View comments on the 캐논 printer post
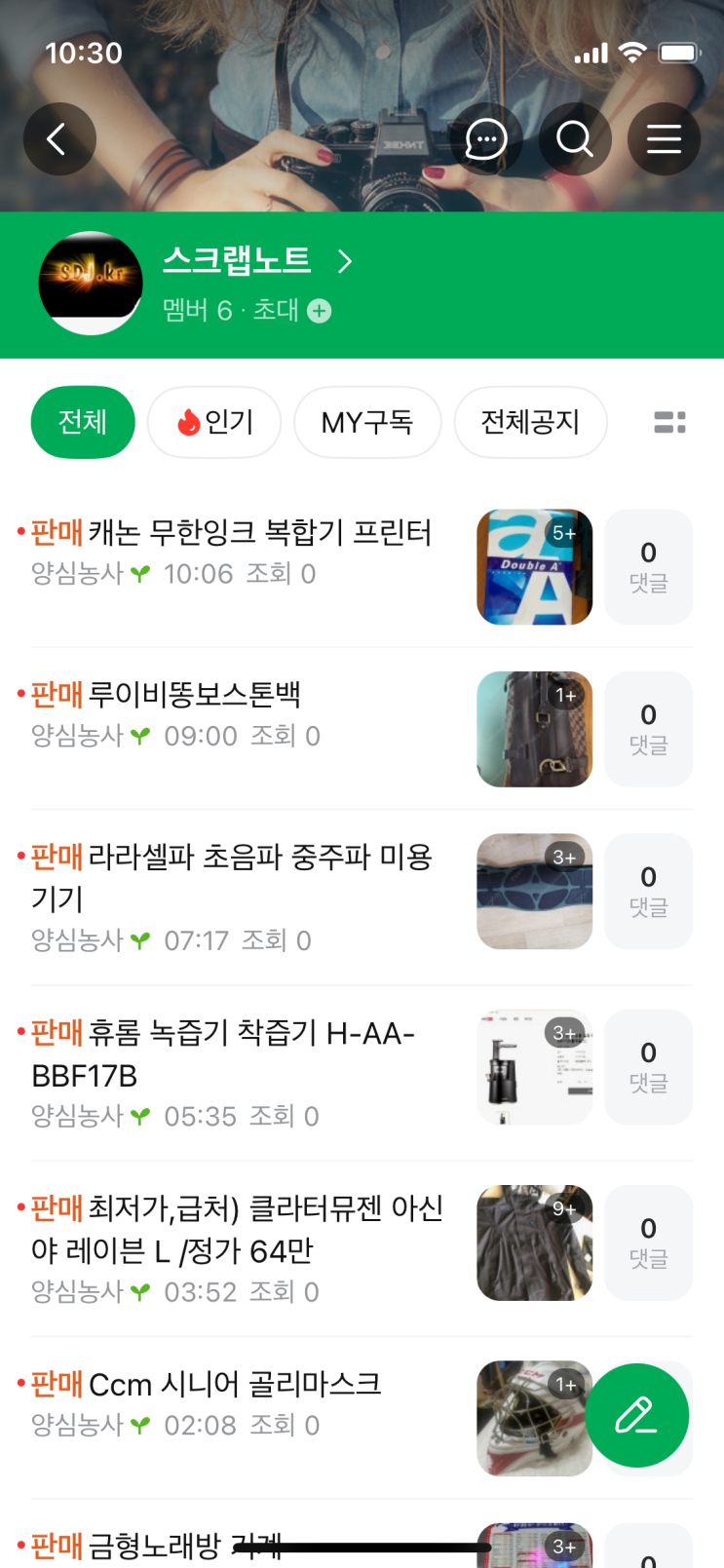This screenshot has height=1568, width=724. (x=648, y=566)
